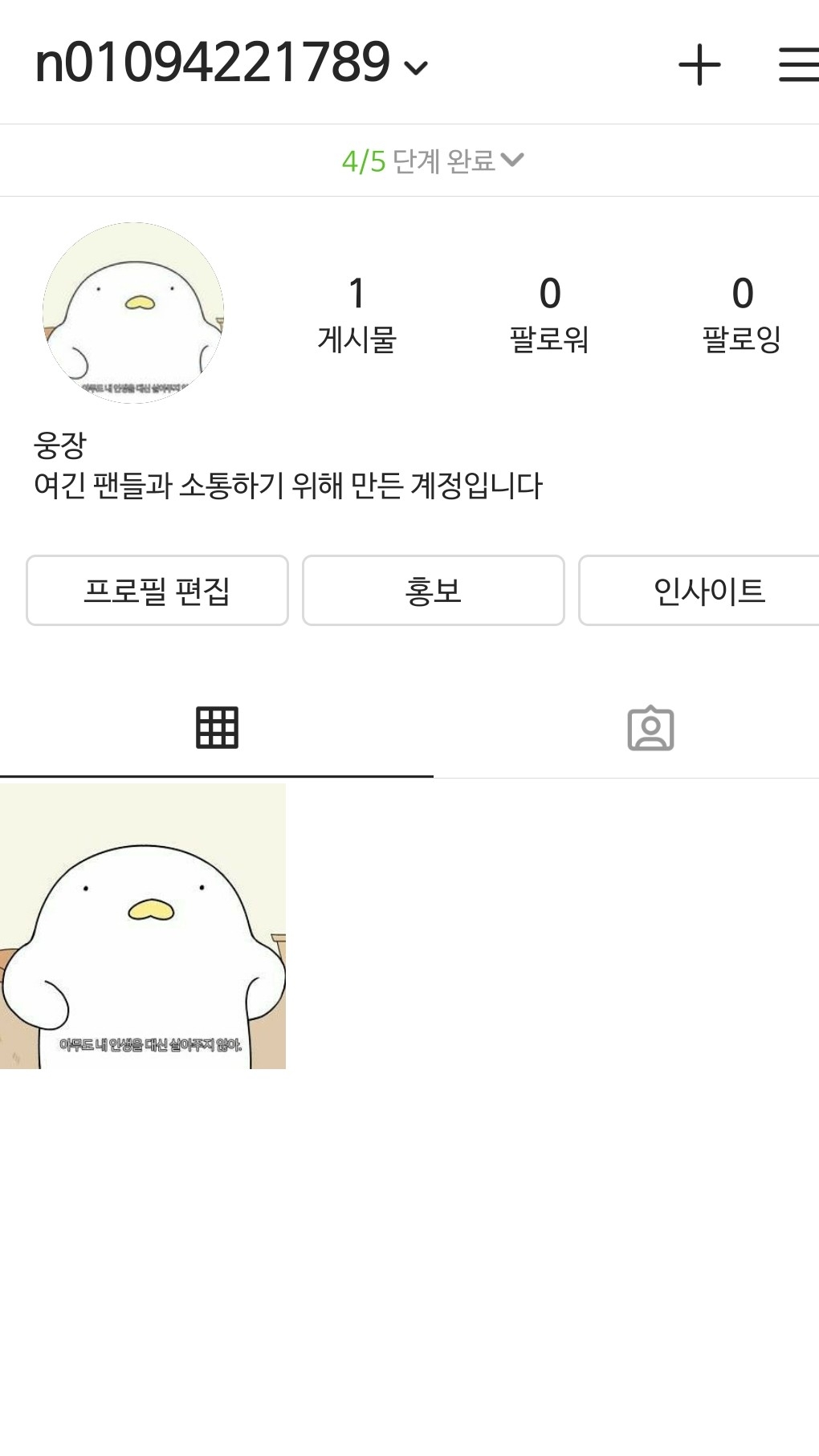Expand the 4/5 단계 완료 checklist
Image resolution: width=819 pixels, height=1456 pixels.
click(433, 161)
